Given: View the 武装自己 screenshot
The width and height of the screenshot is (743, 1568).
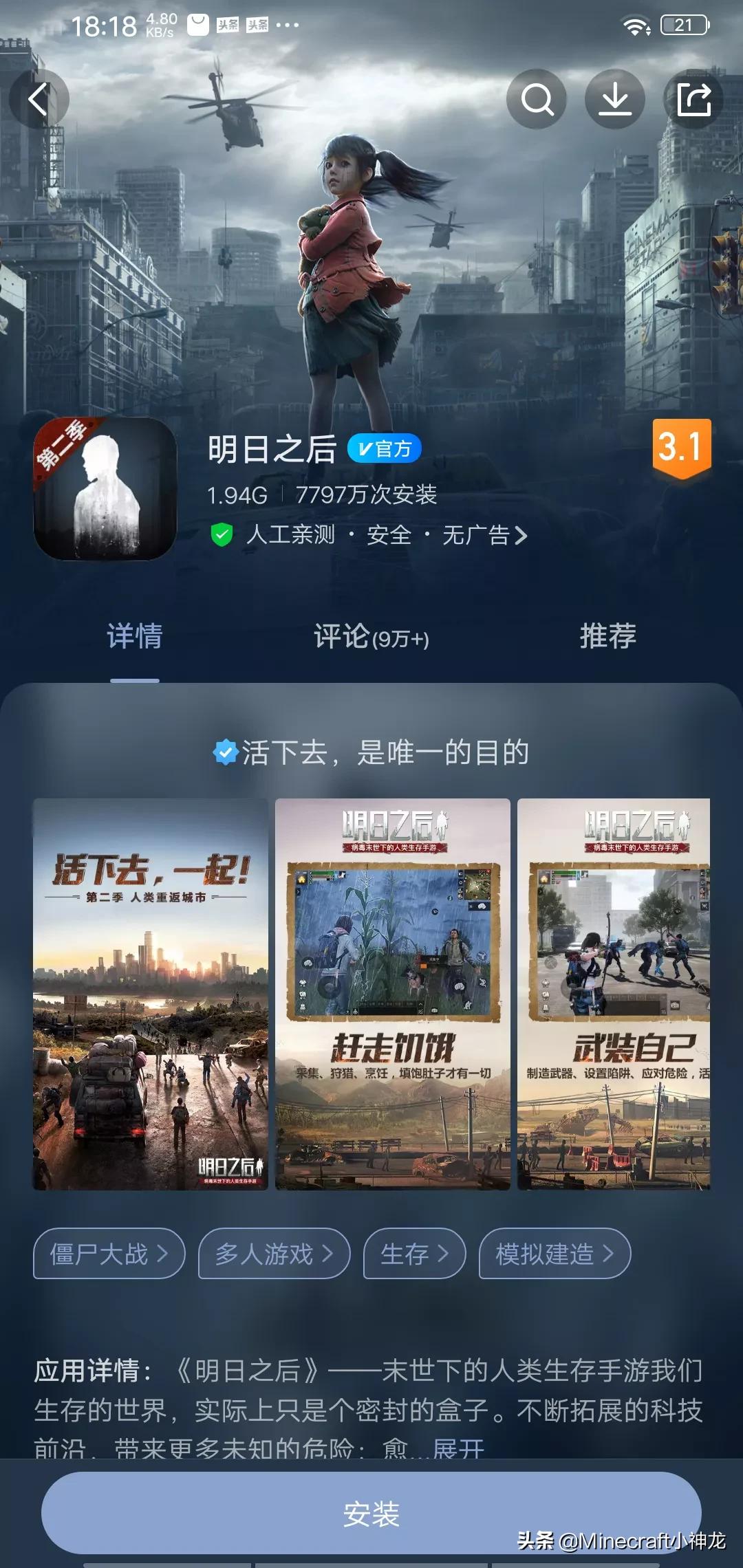Looking at the screenshot, I should [x=614, y=994].
